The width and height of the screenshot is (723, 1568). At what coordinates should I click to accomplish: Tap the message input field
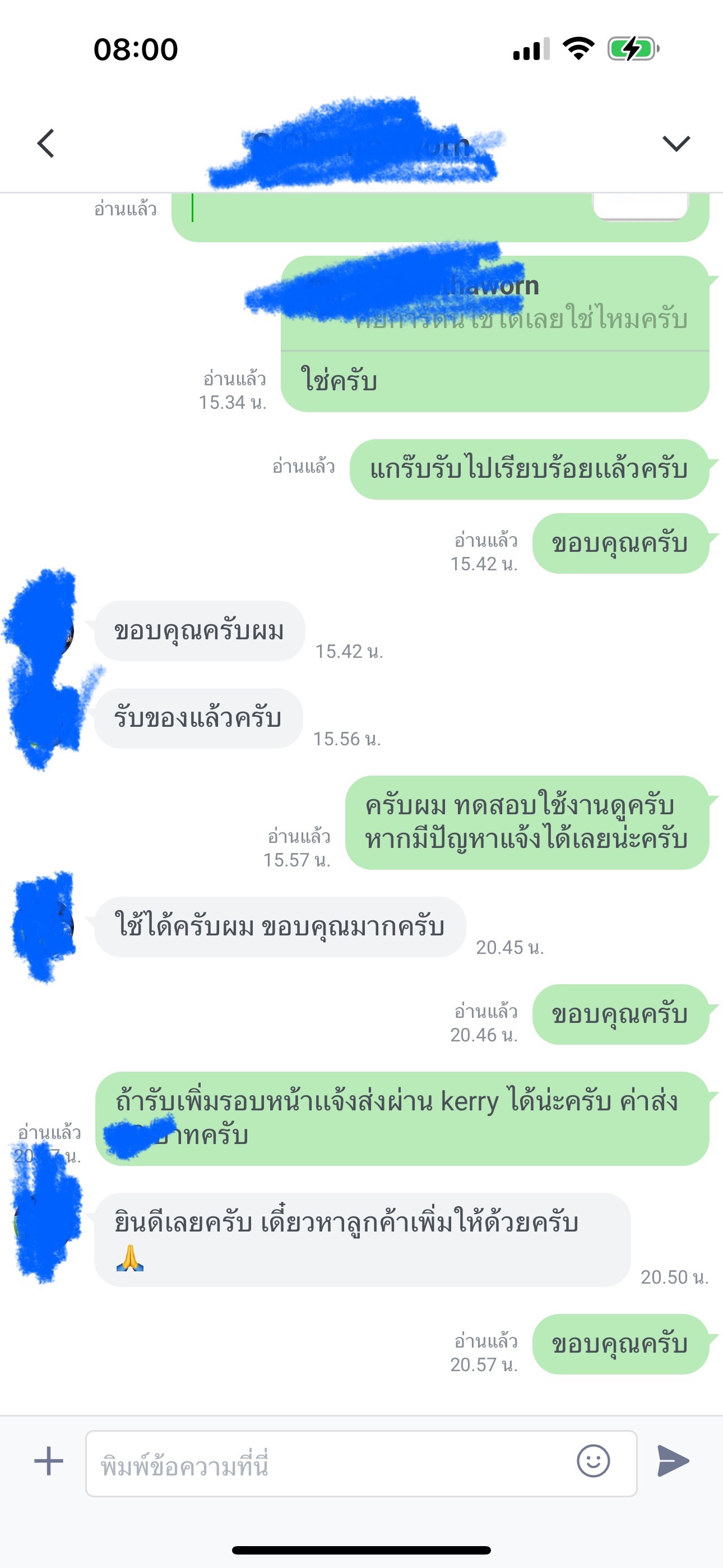328,1463
